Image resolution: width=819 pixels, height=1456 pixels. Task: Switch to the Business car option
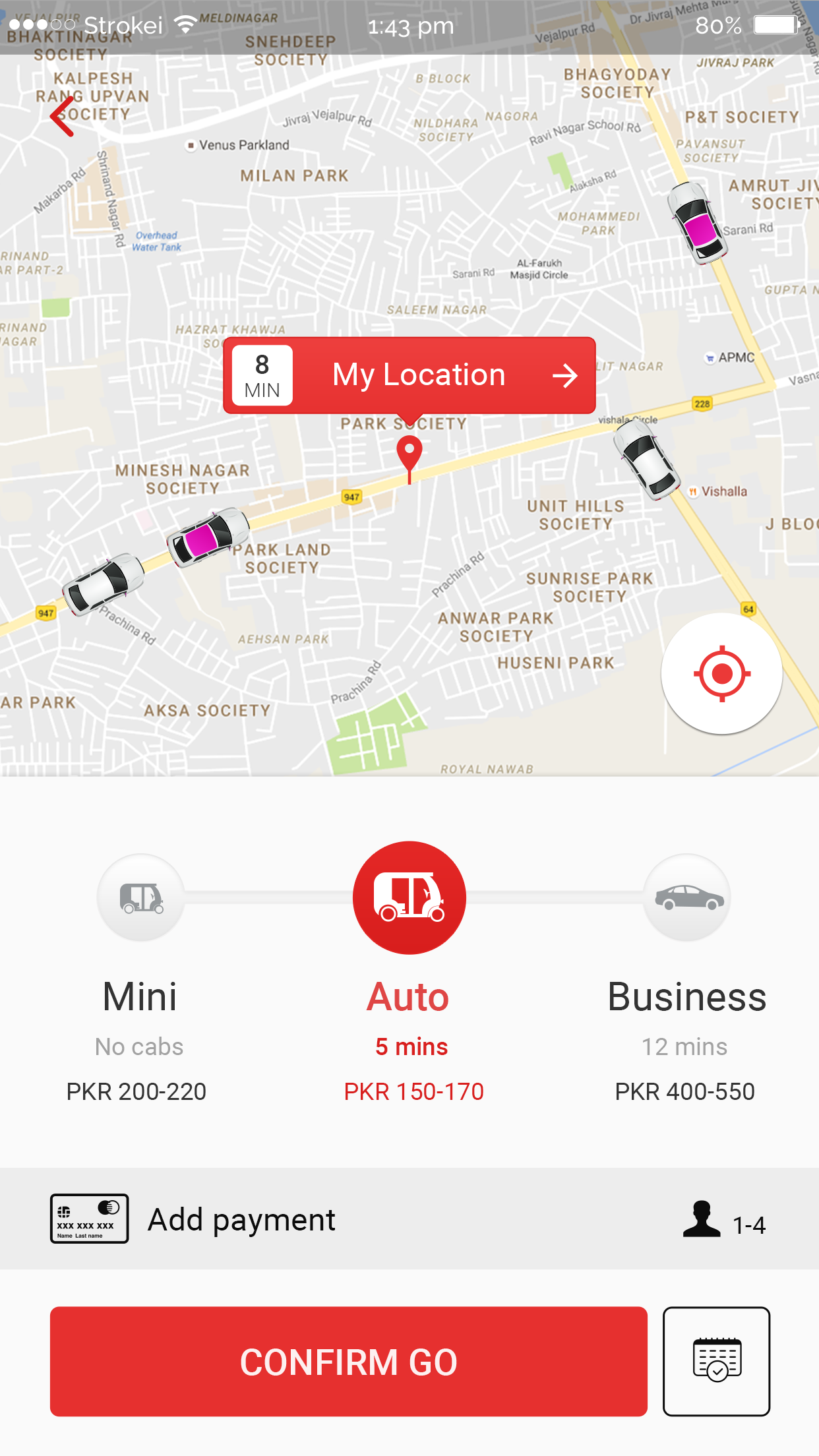[x=686, y=897]
